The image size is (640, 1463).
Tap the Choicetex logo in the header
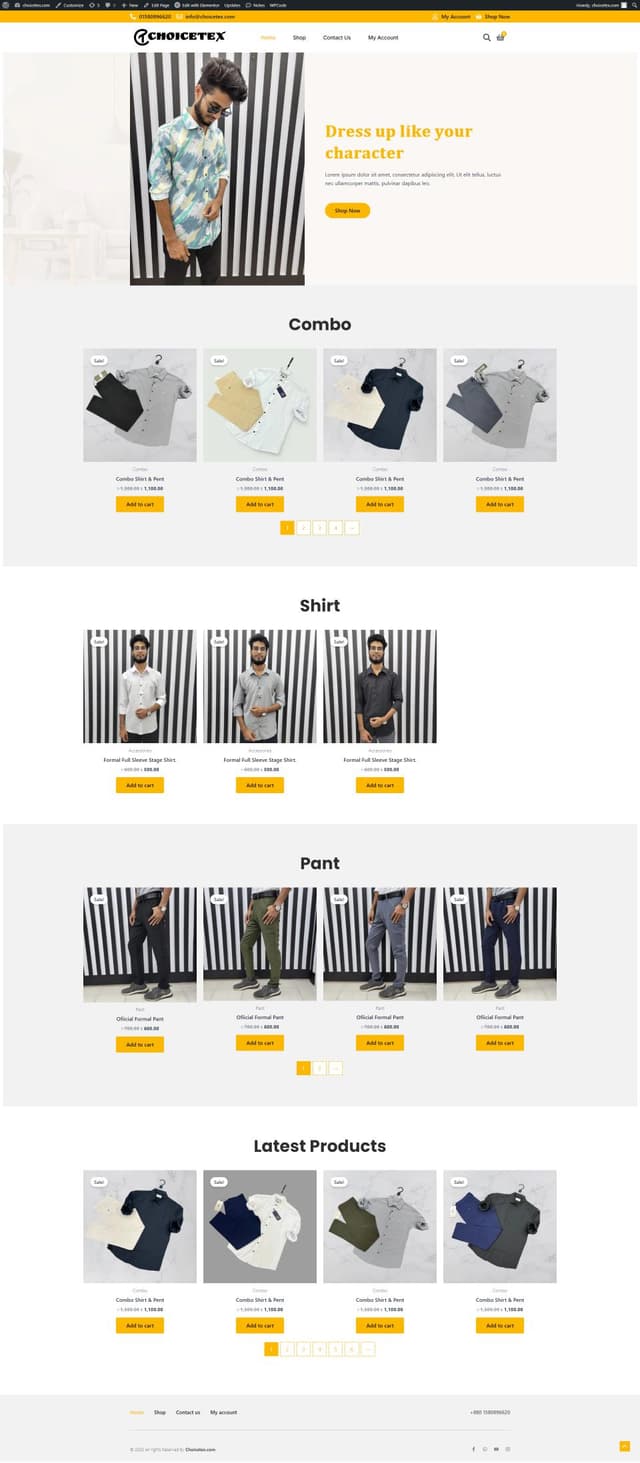pyautogui.click(x=180, y=37)
